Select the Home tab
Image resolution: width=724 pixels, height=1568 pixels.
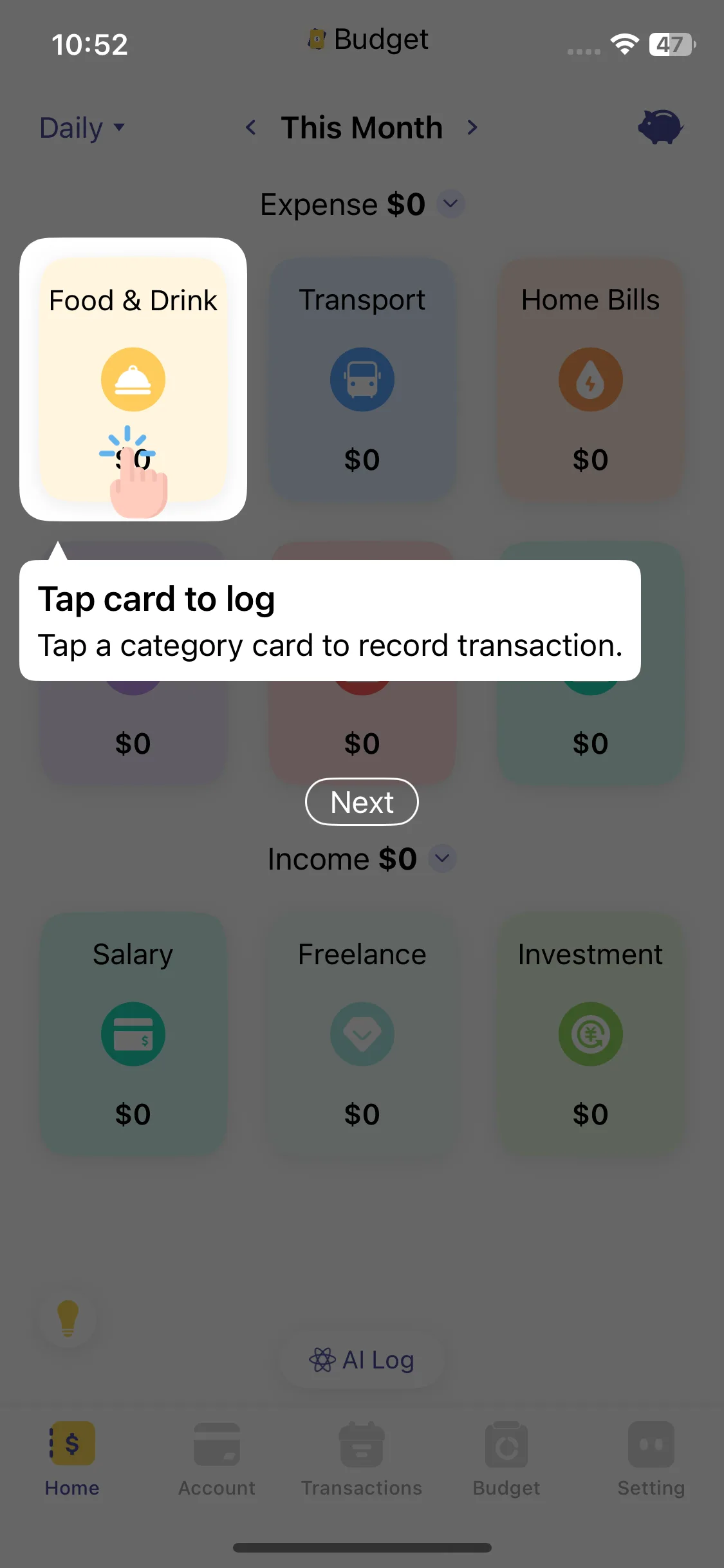[x=72, y=1459]
